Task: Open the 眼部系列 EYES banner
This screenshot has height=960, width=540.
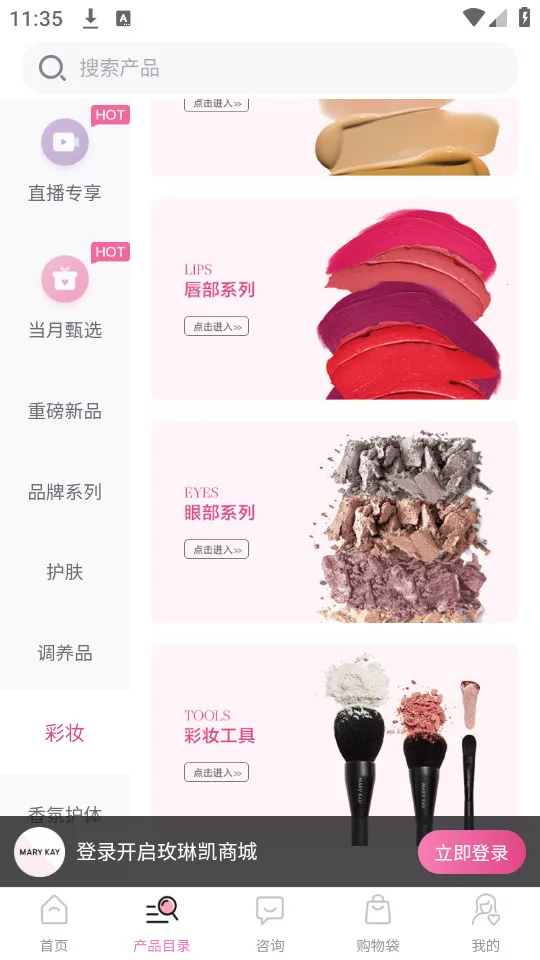Action: point(334,522)
